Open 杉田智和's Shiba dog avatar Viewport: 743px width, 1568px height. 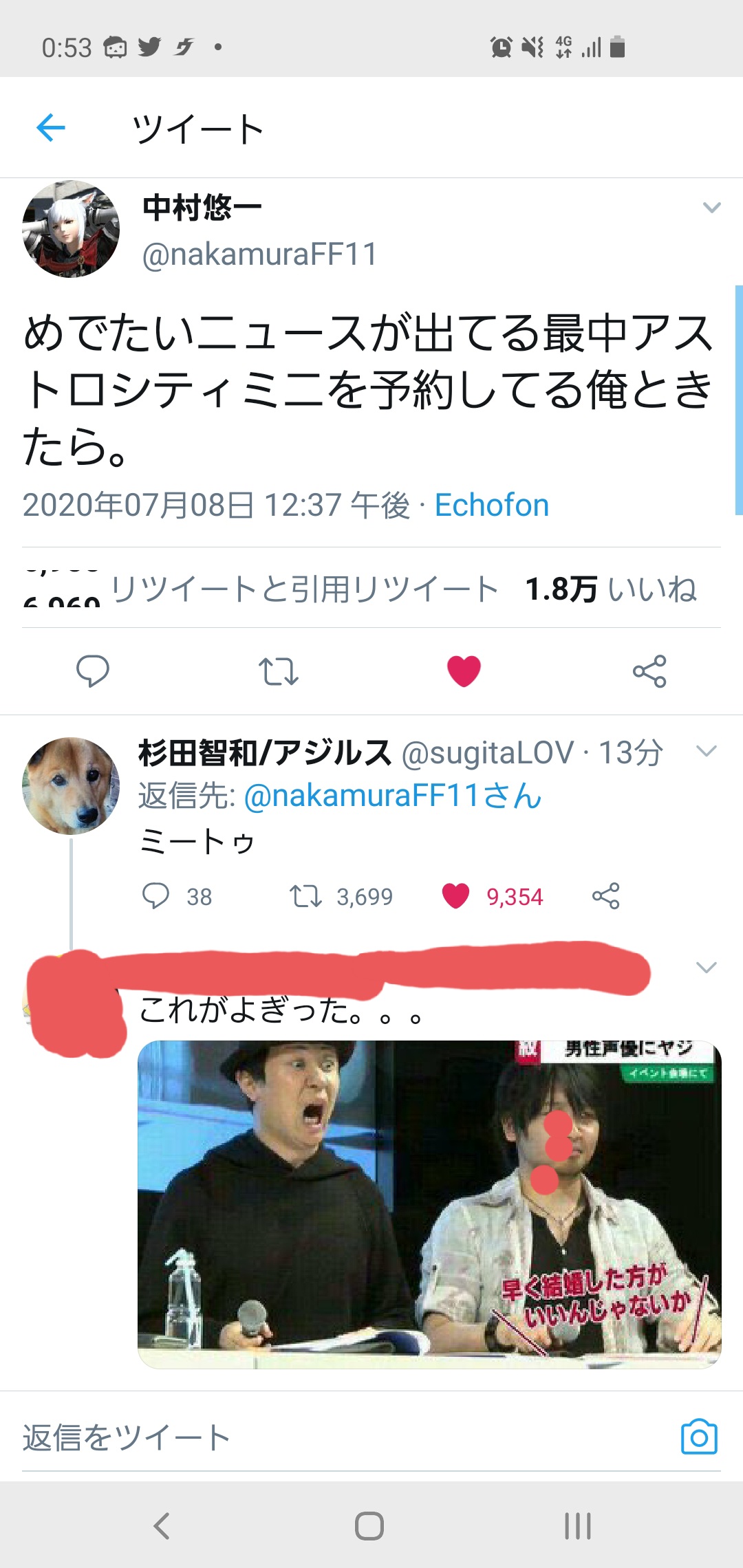(x=71, y=786)
